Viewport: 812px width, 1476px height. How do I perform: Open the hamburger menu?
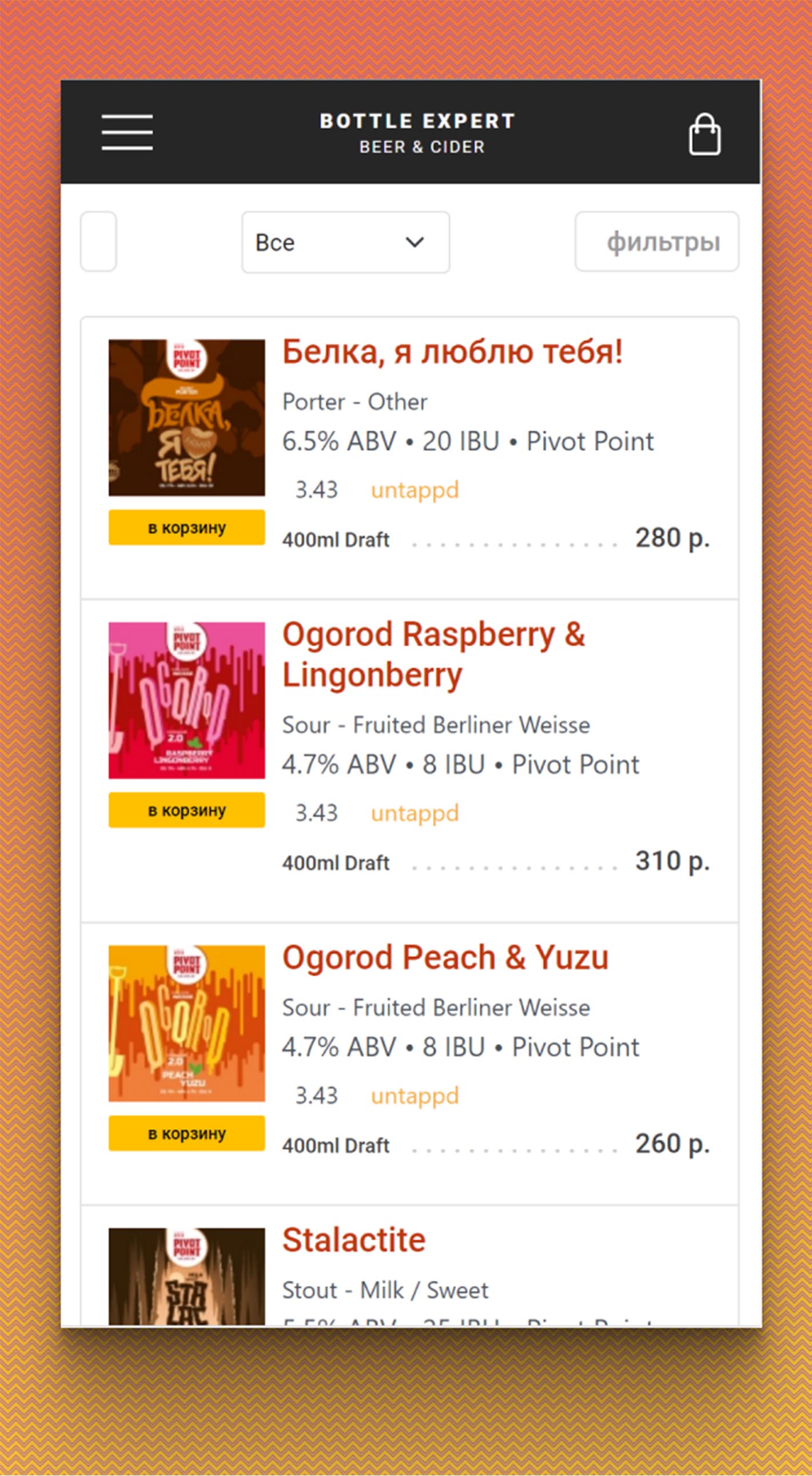[127, 132]
